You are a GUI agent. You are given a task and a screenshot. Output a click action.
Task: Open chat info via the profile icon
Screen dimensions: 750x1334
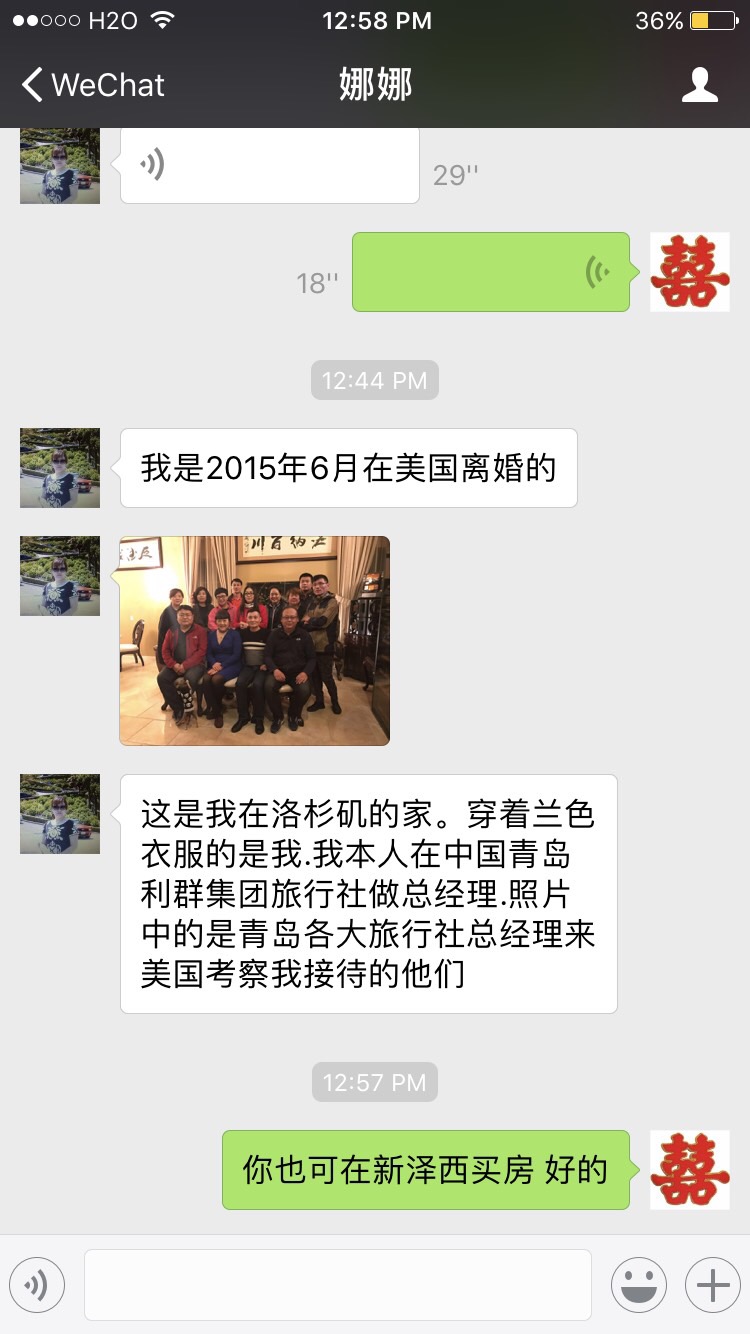pyautogui.click(x=699, y=85)
